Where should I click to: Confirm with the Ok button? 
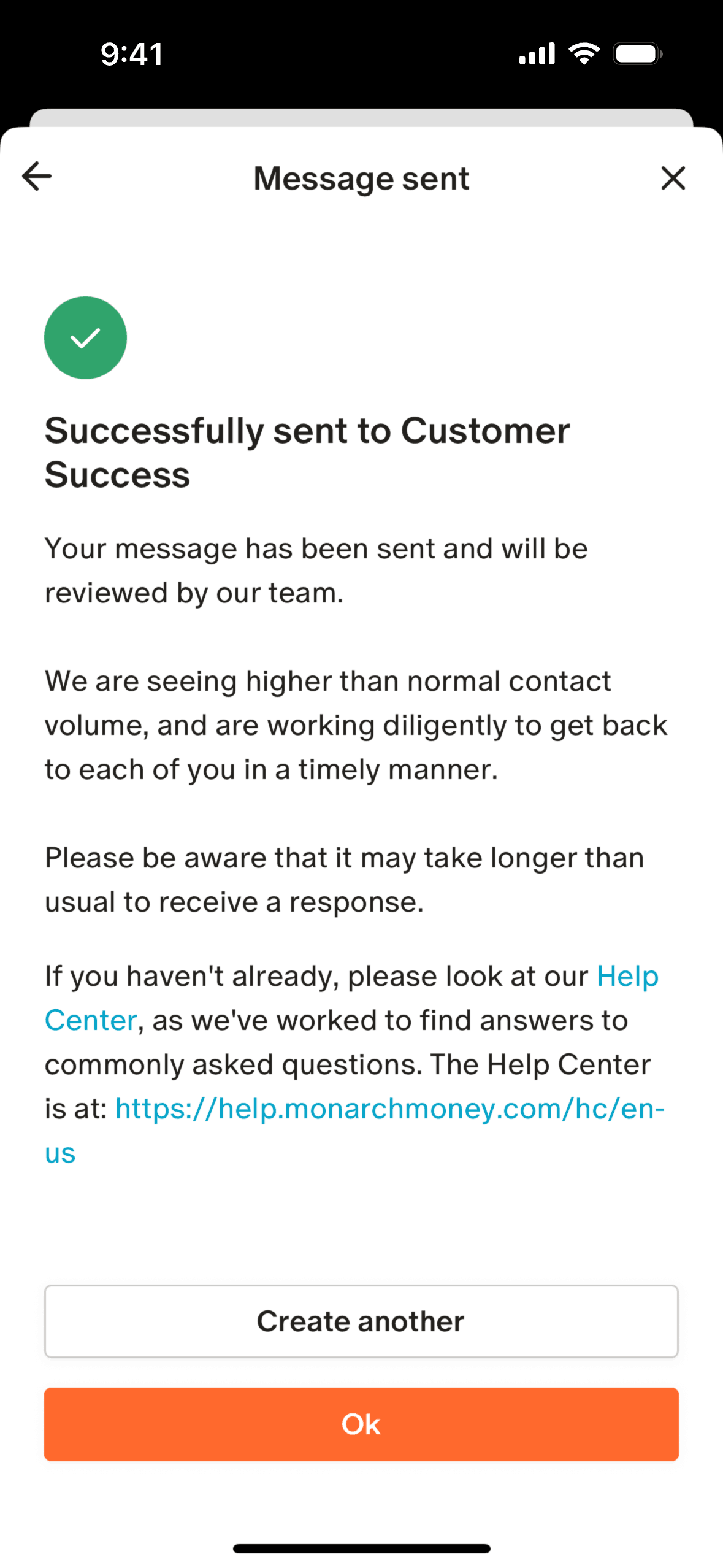click(361, 1424)
